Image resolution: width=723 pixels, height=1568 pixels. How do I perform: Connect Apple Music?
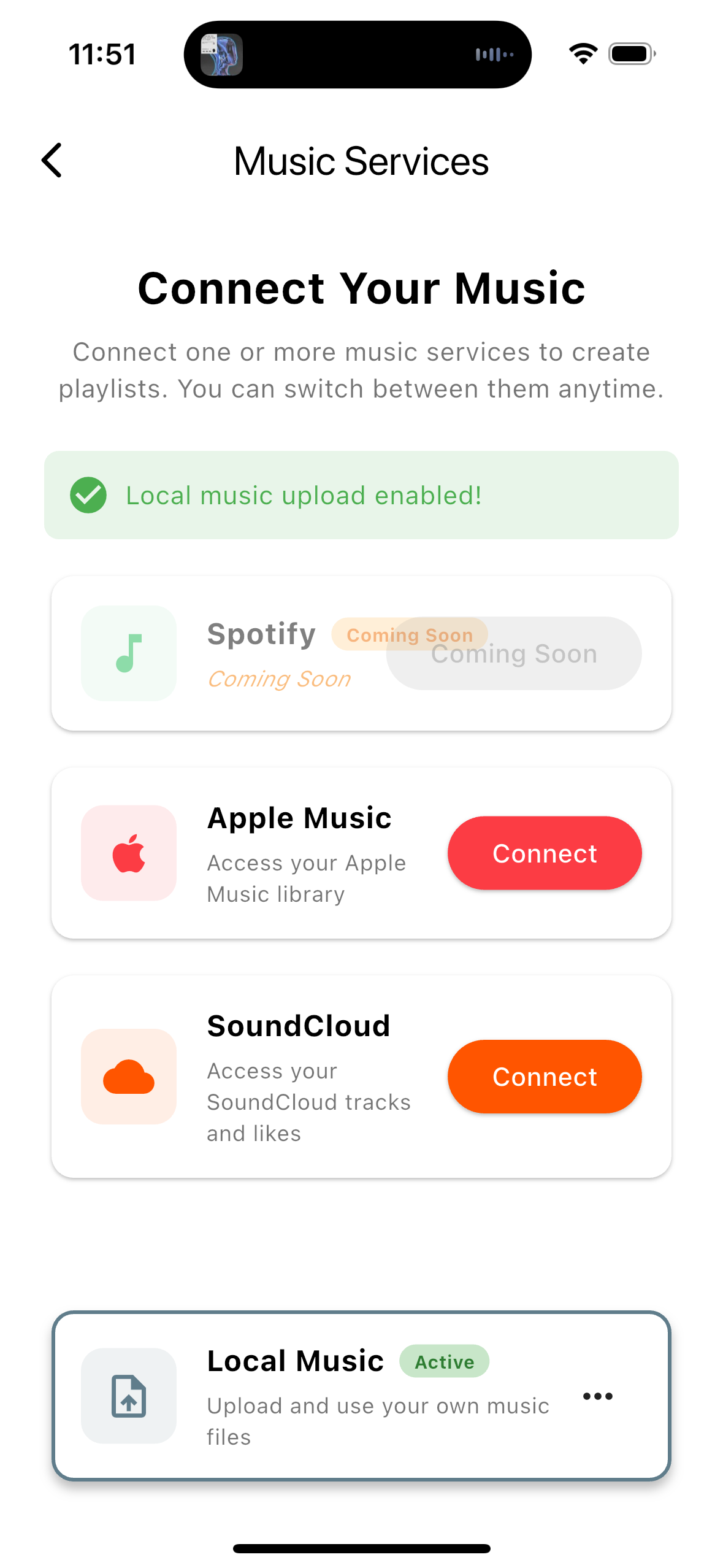pyautogui.click(x=544, y=853)
